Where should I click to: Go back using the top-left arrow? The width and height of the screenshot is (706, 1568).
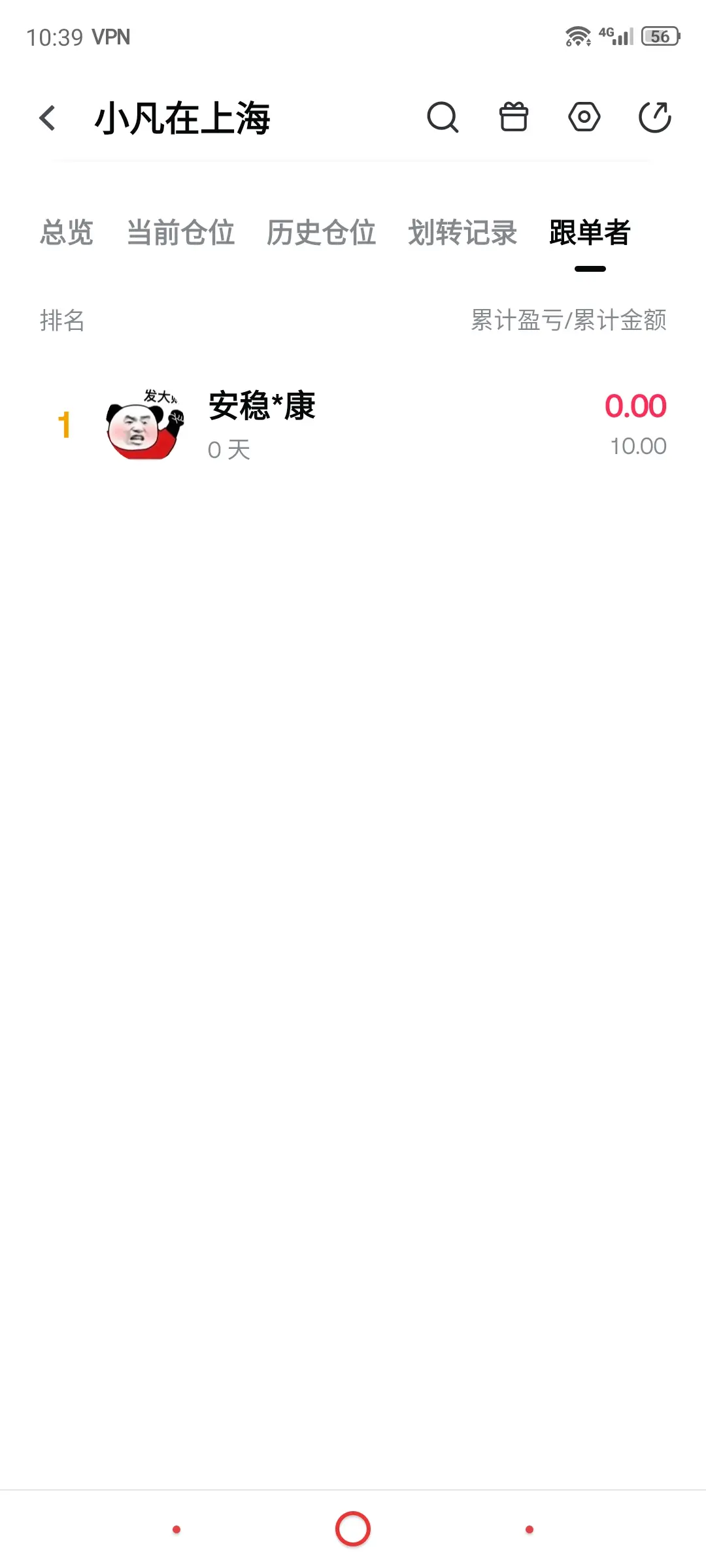pyautogui.click(x=47, y=118)
